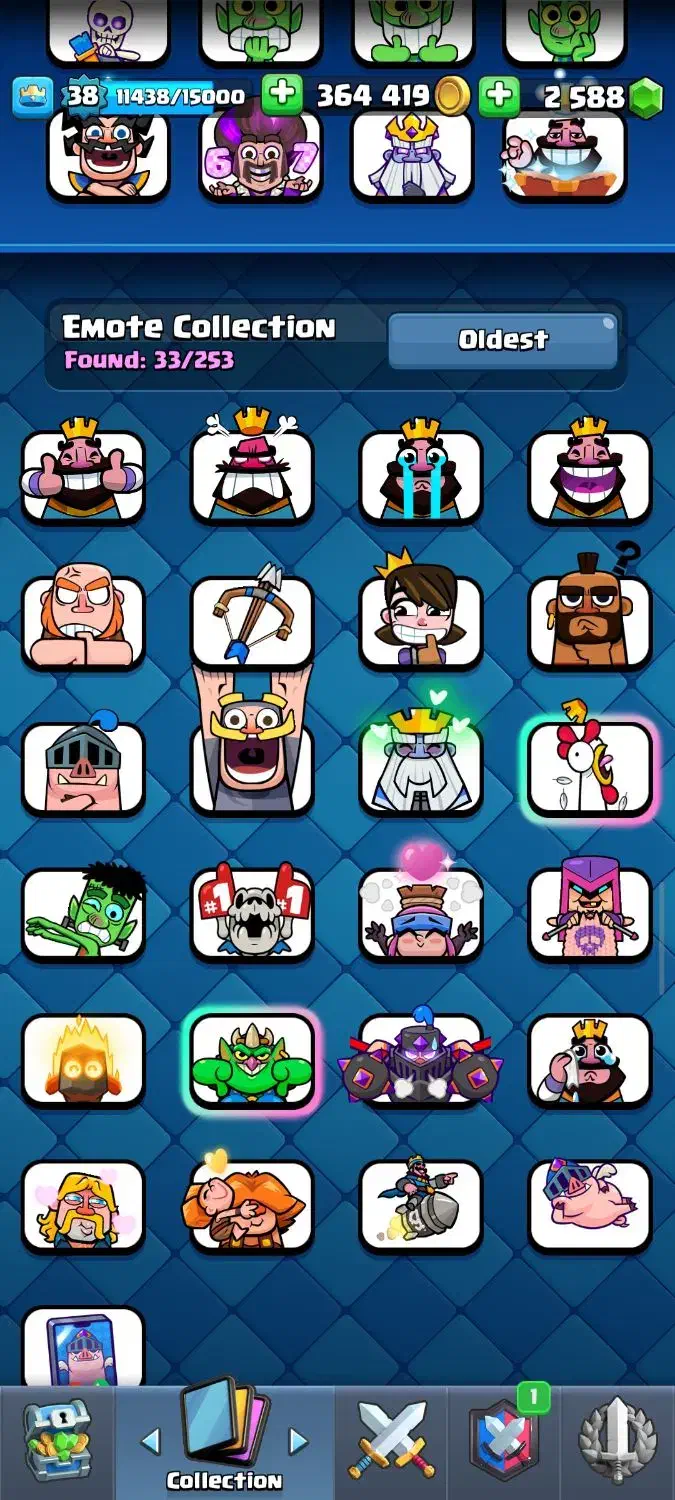
Task: Open the Clan tab with the shield badge
Action: [504, 1440]
